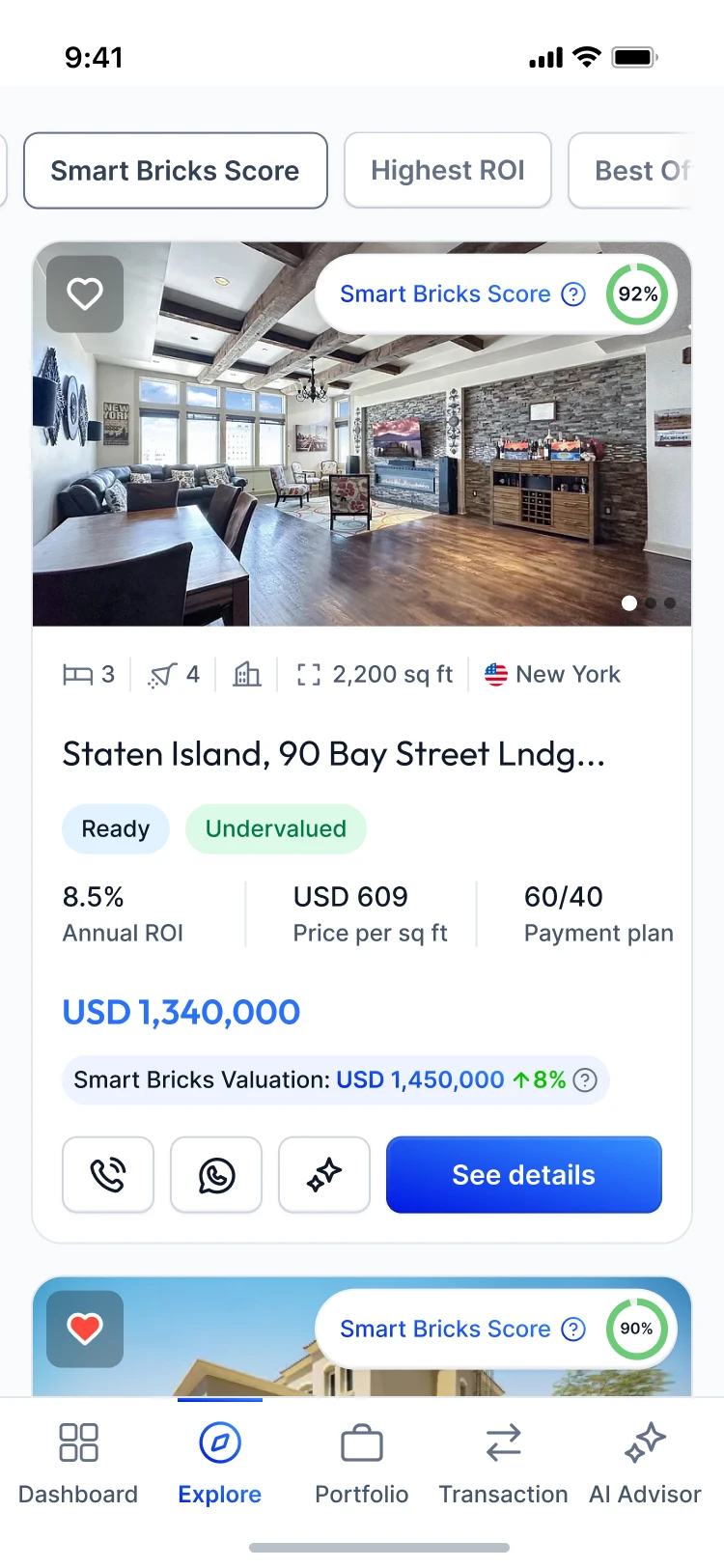The height and width of the screenshot is (1568, 724).
Task: Open the Portfolio tab
Action: tap(362, 1464)
